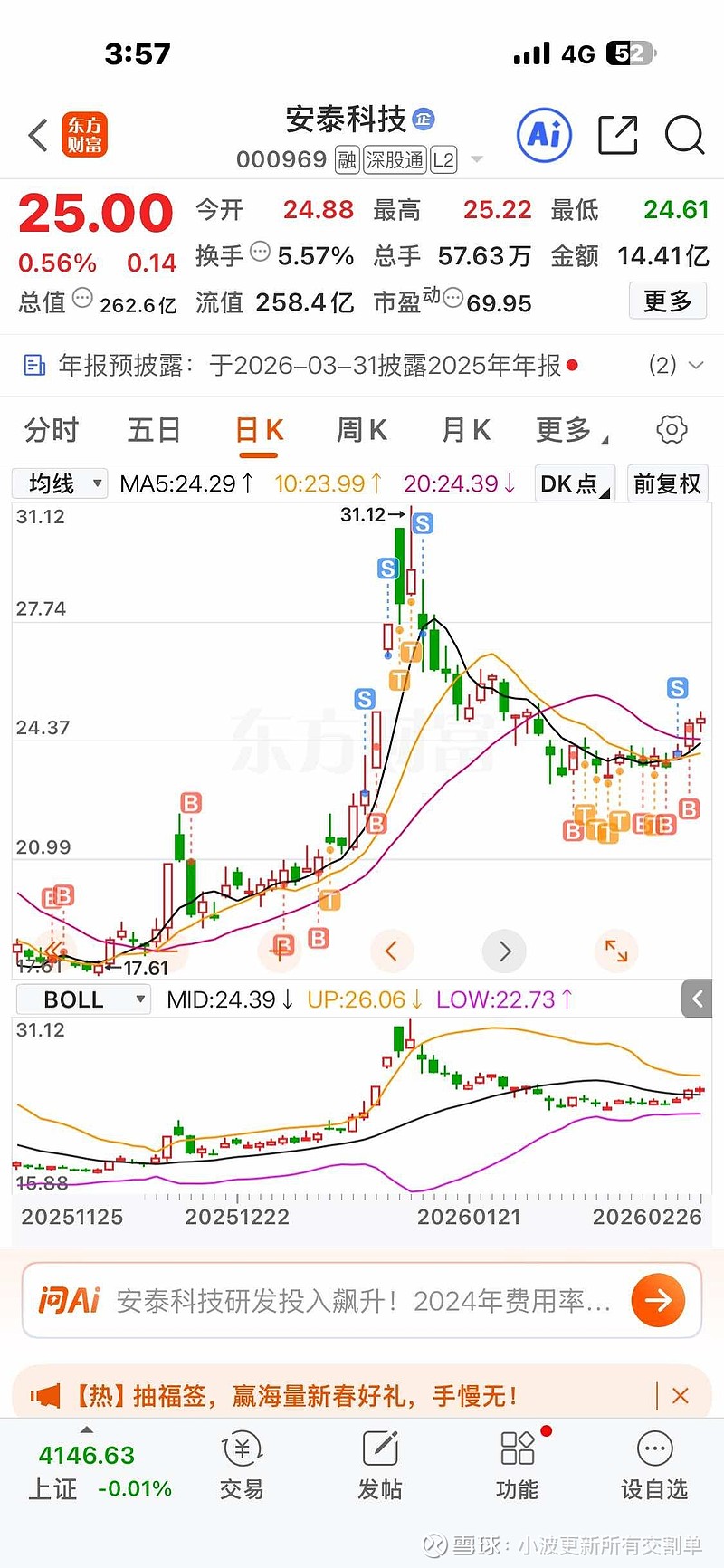This screenshot has height=1568, width=724.
Task: Open the search magnifier
Action: (684, 136)
